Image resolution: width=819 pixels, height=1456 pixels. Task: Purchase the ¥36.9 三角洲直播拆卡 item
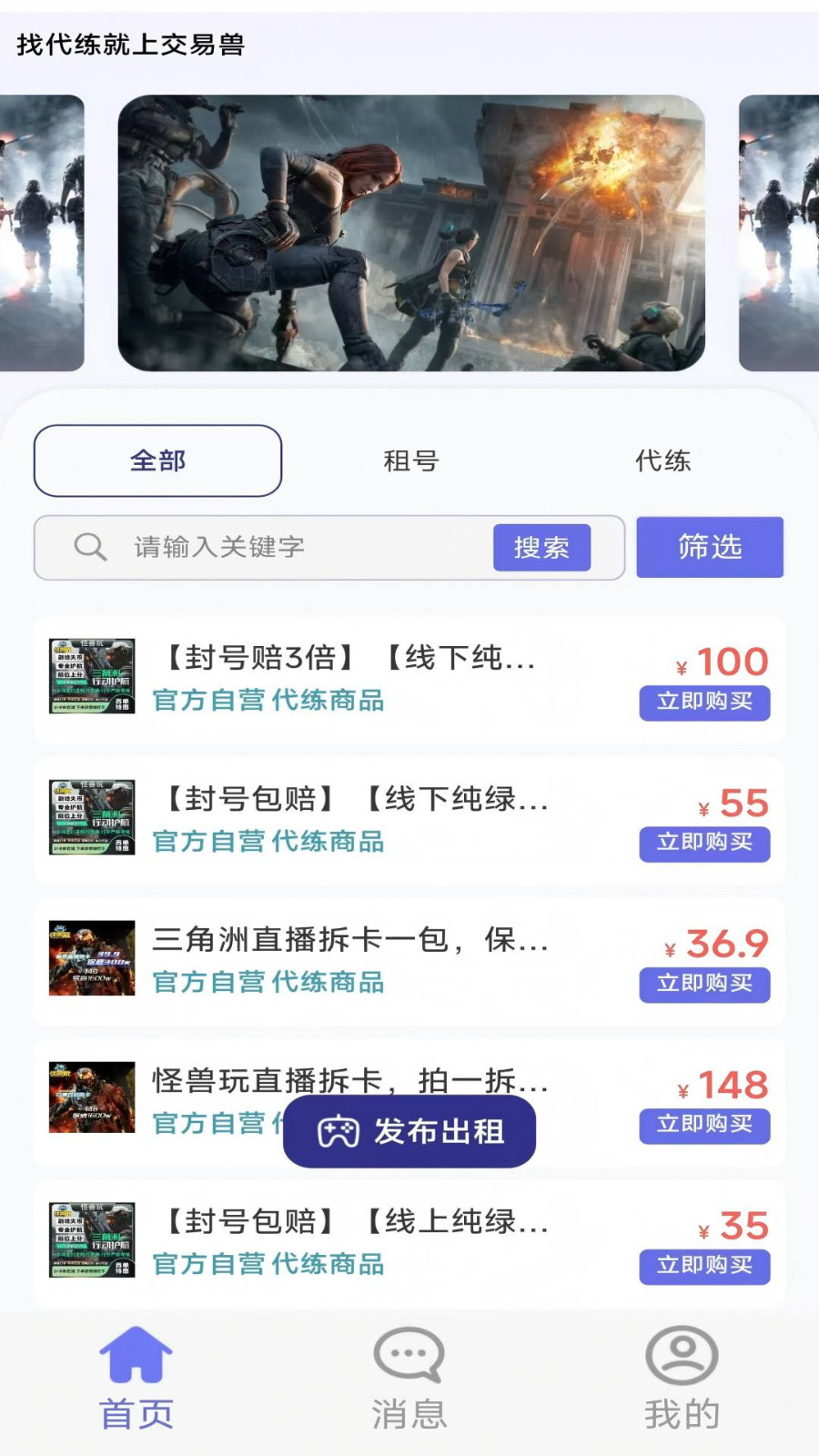pos(704,984)
